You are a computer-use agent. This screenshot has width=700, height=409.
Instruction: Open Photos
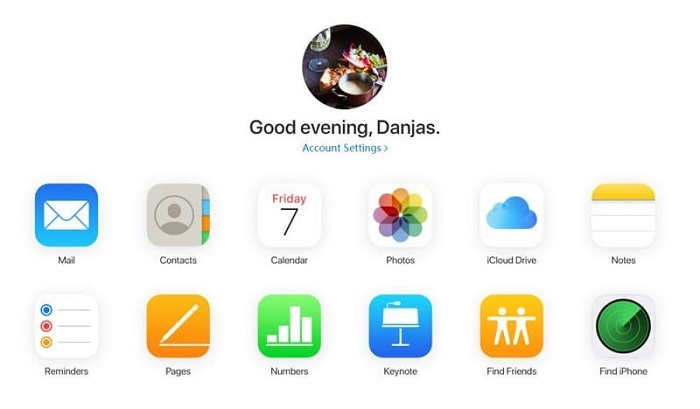click(x=400, y=215)
